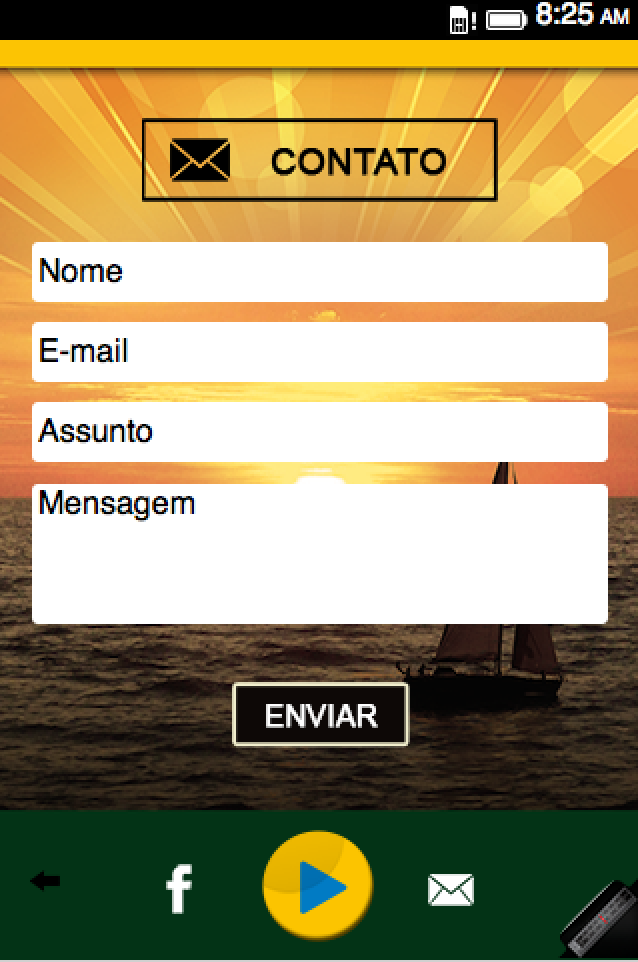
Task: Tap the Nome input field
Action: pos(320,272)
